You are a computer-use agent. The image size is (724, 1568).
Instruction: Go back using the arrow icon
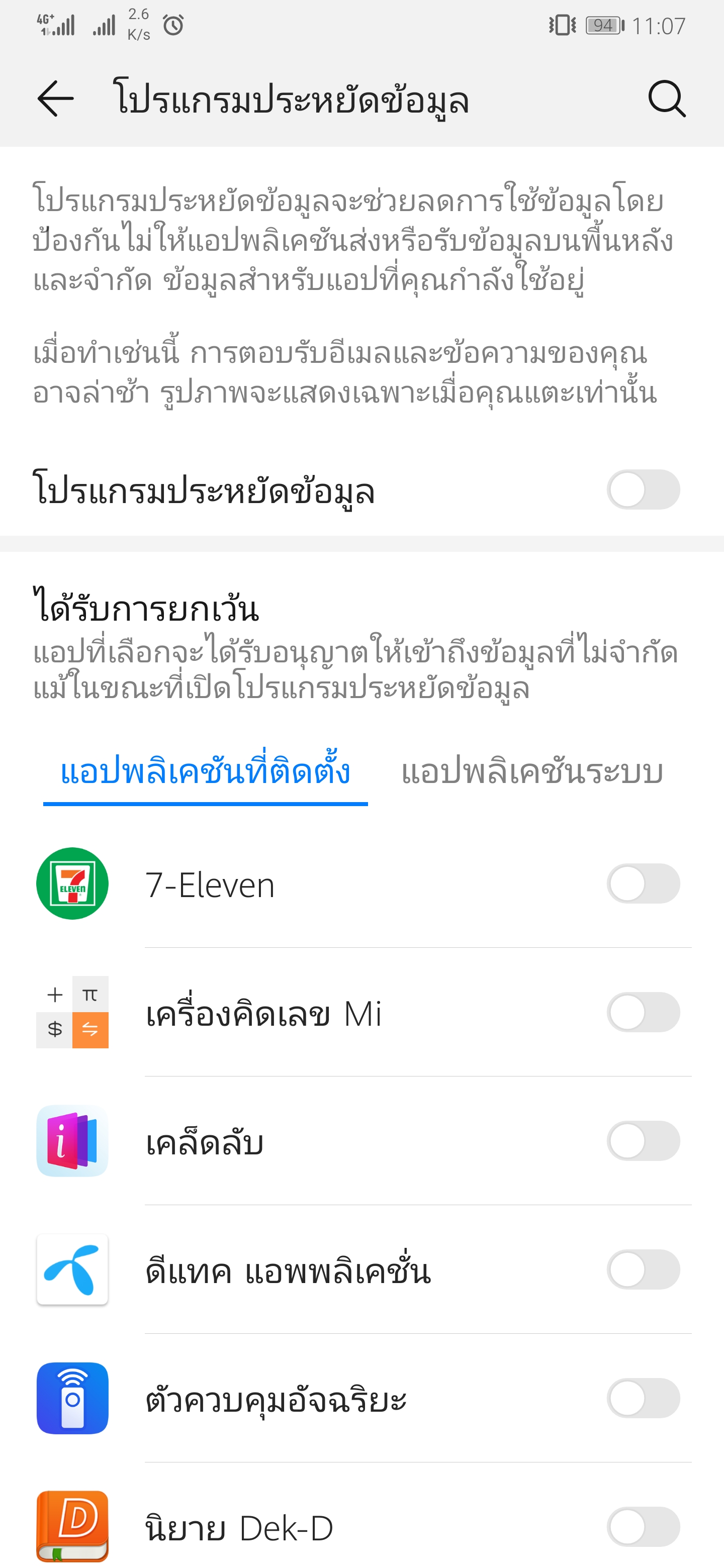pos(55,99)
